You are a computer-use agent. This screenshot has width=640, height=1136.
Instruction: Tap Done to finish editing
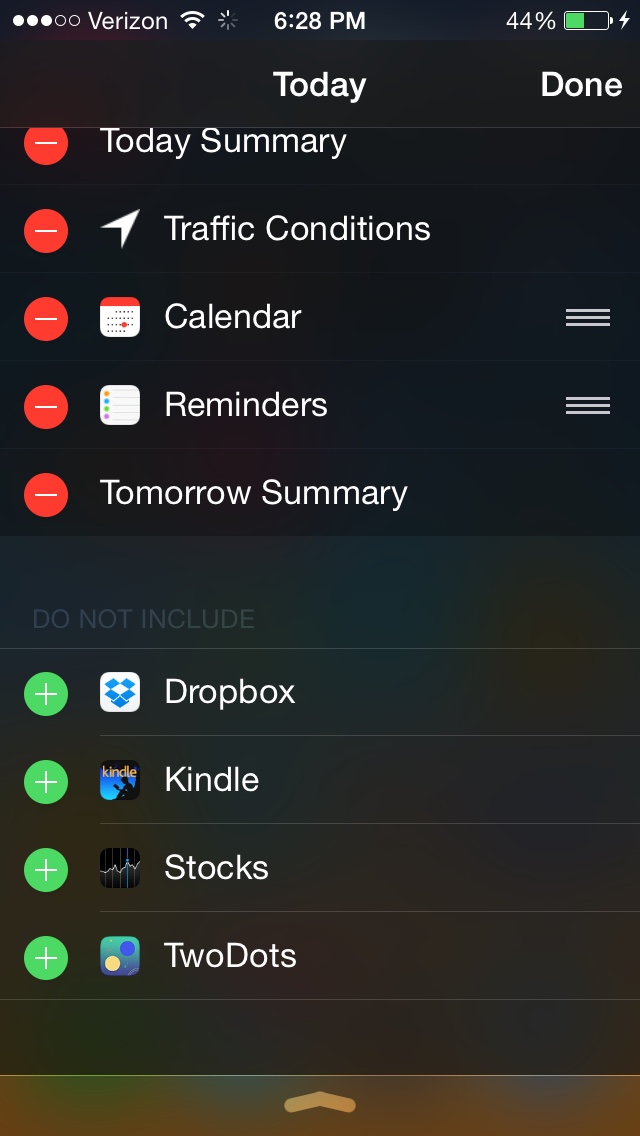coord(581,85)
